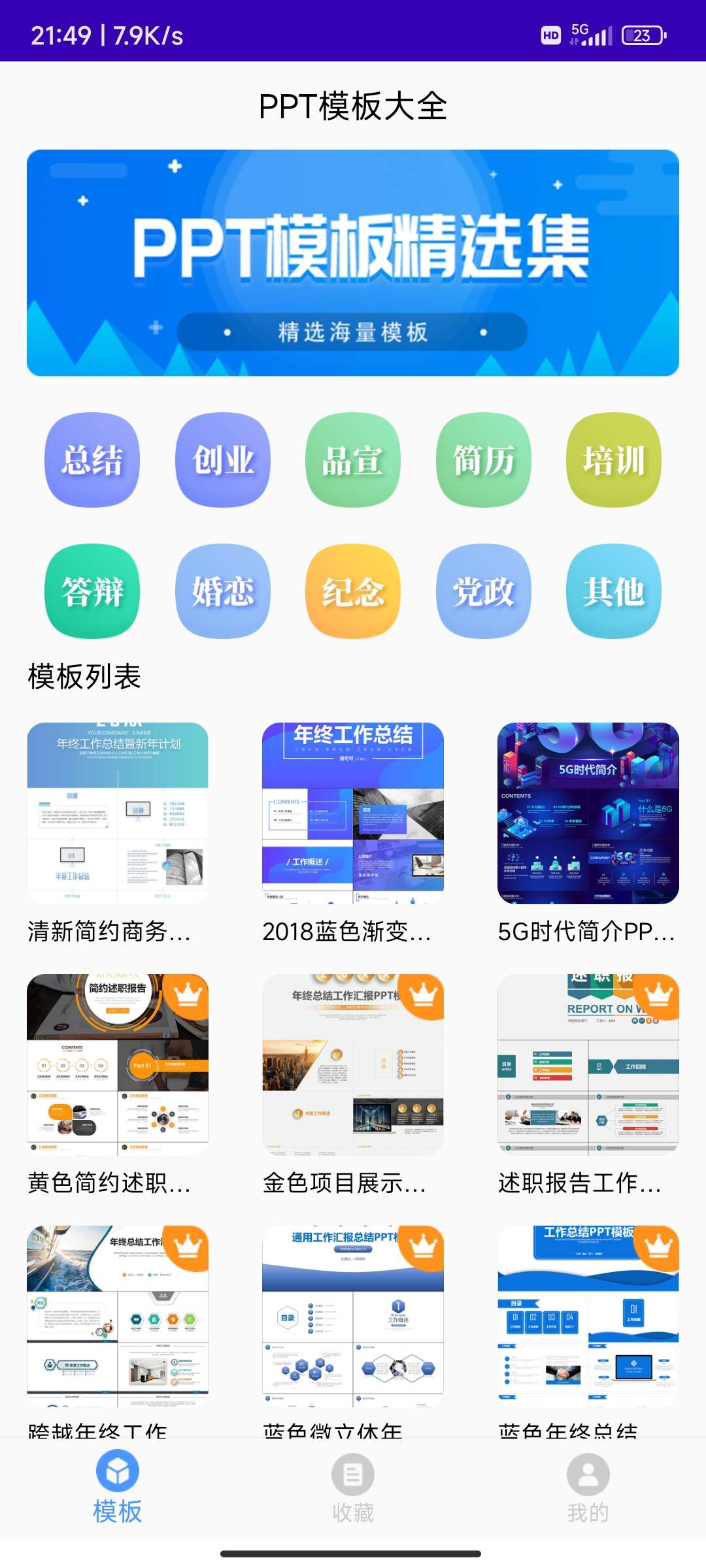Open the 党政 category icon
The image size is (706, 1568).
(x=484, y=591)
